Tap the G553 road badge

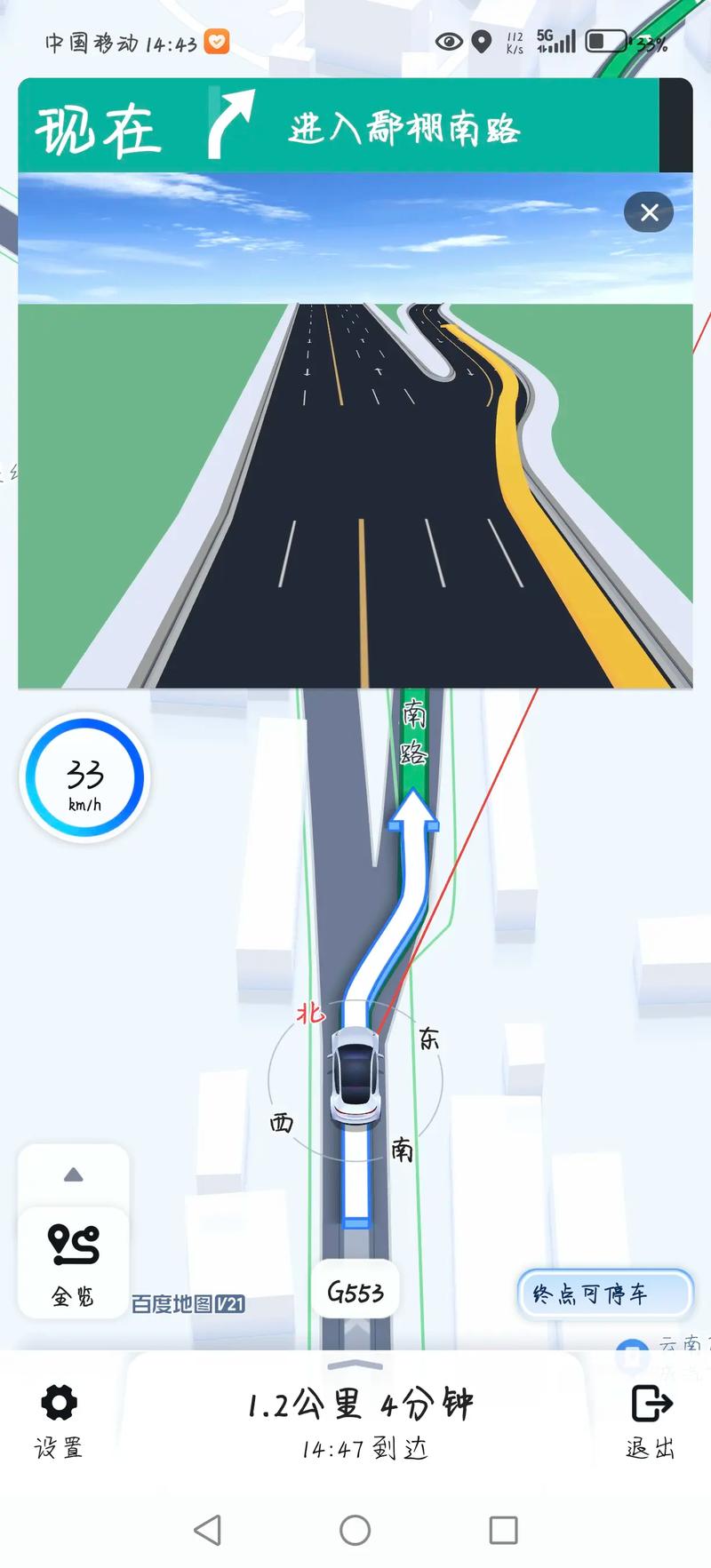pyautogui.click(x=355, y=1289)
